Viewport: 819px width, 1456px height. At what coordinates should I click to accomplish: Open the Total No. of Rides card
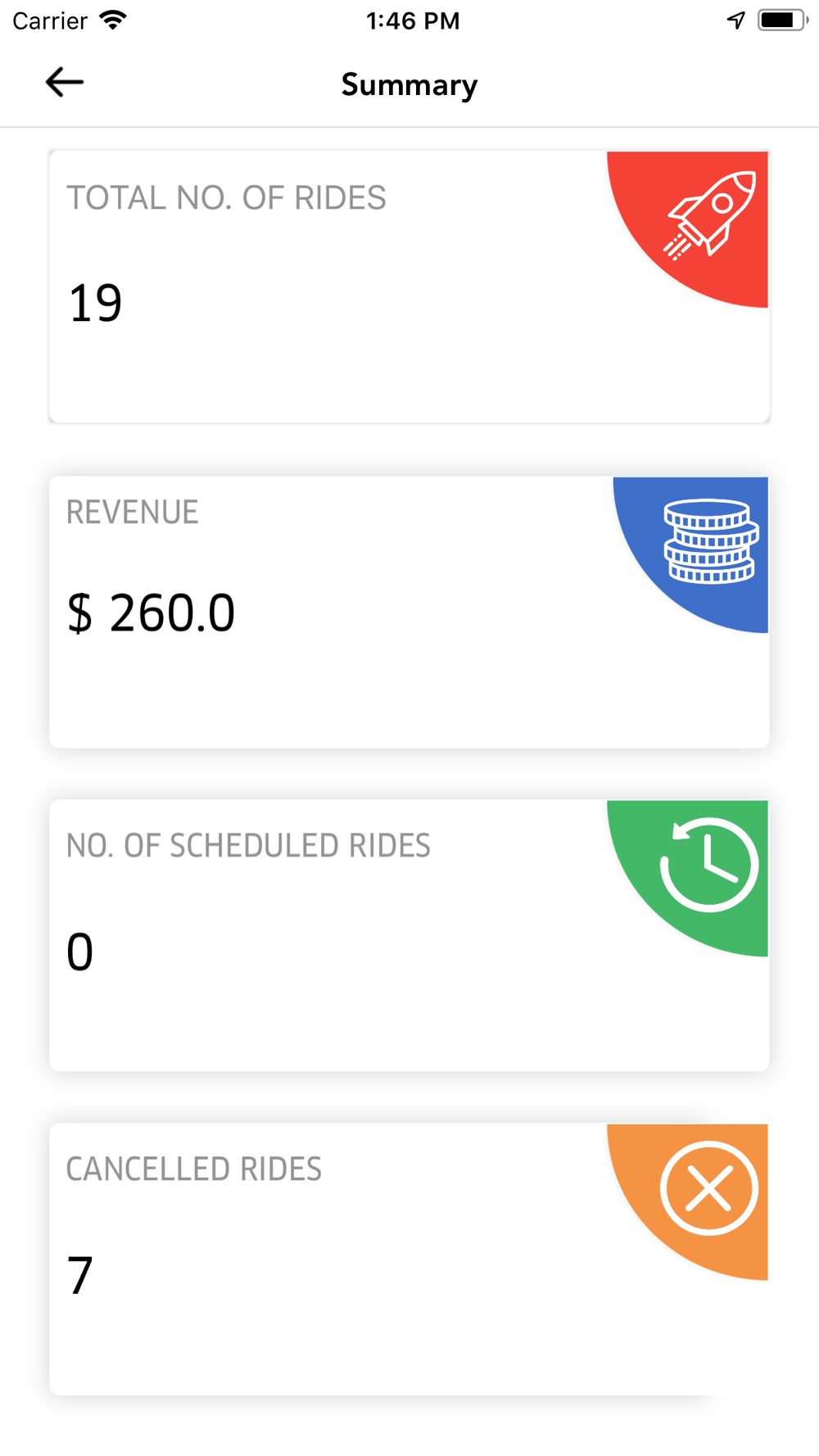[409, 287]
